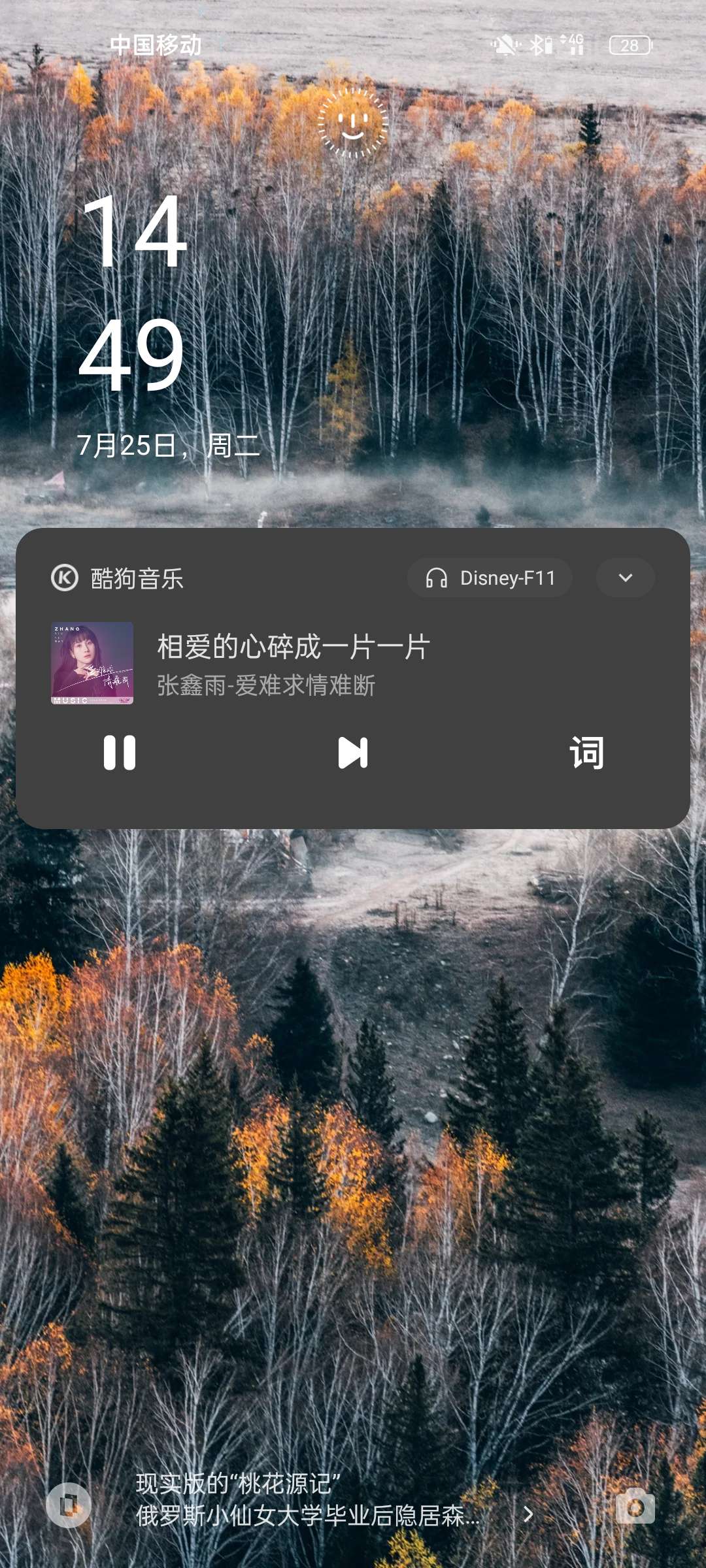Open the bottom-left lock screen shortcut
This screenshot has height=1568, width=706.
tap(69, 1506)
